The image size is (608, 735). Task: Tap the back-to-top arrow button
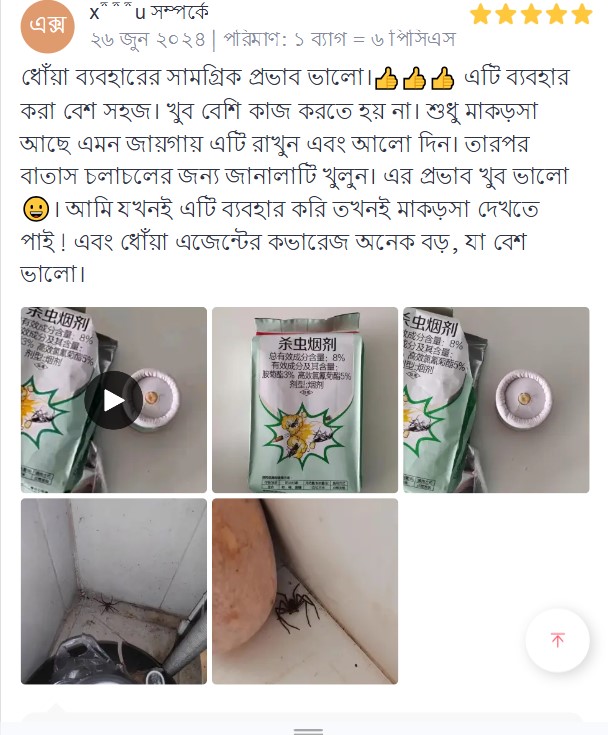[557, 640]
